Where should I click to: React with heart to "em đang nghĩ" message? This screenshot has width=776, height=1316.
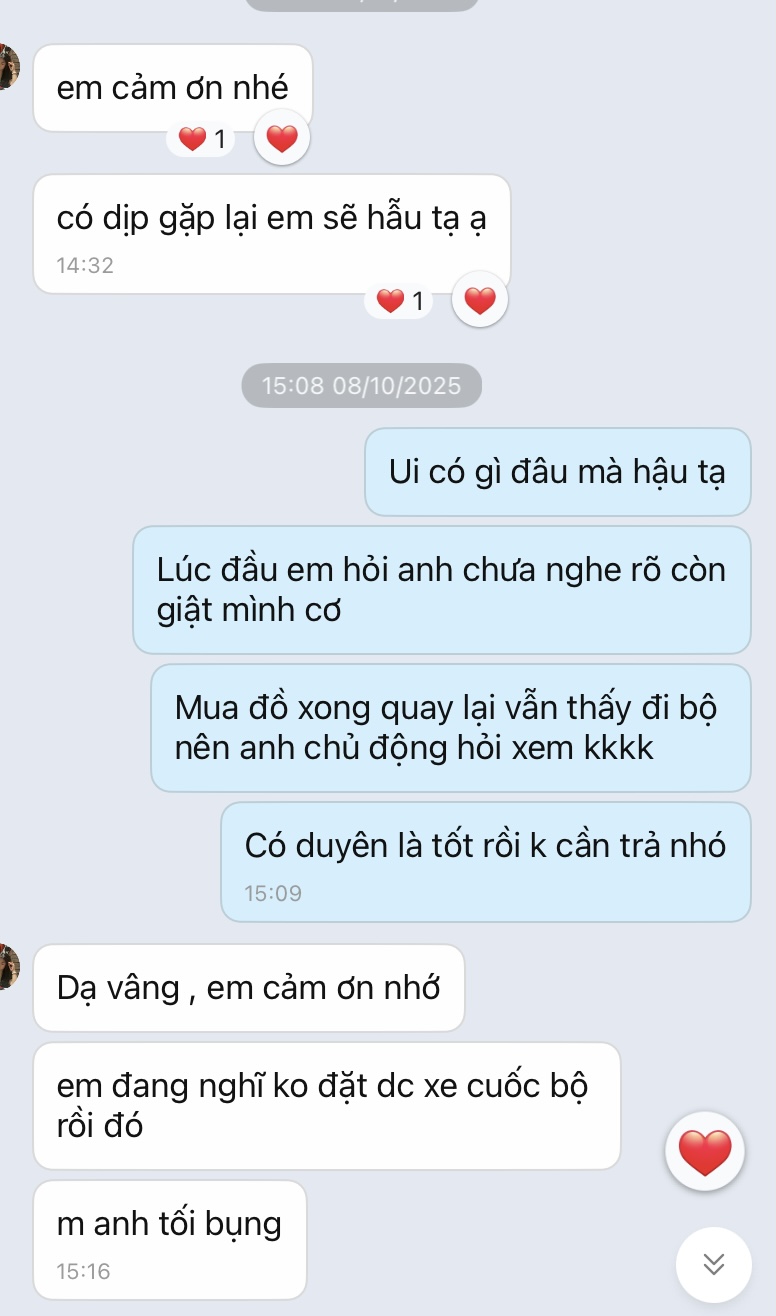(705, 1151)
